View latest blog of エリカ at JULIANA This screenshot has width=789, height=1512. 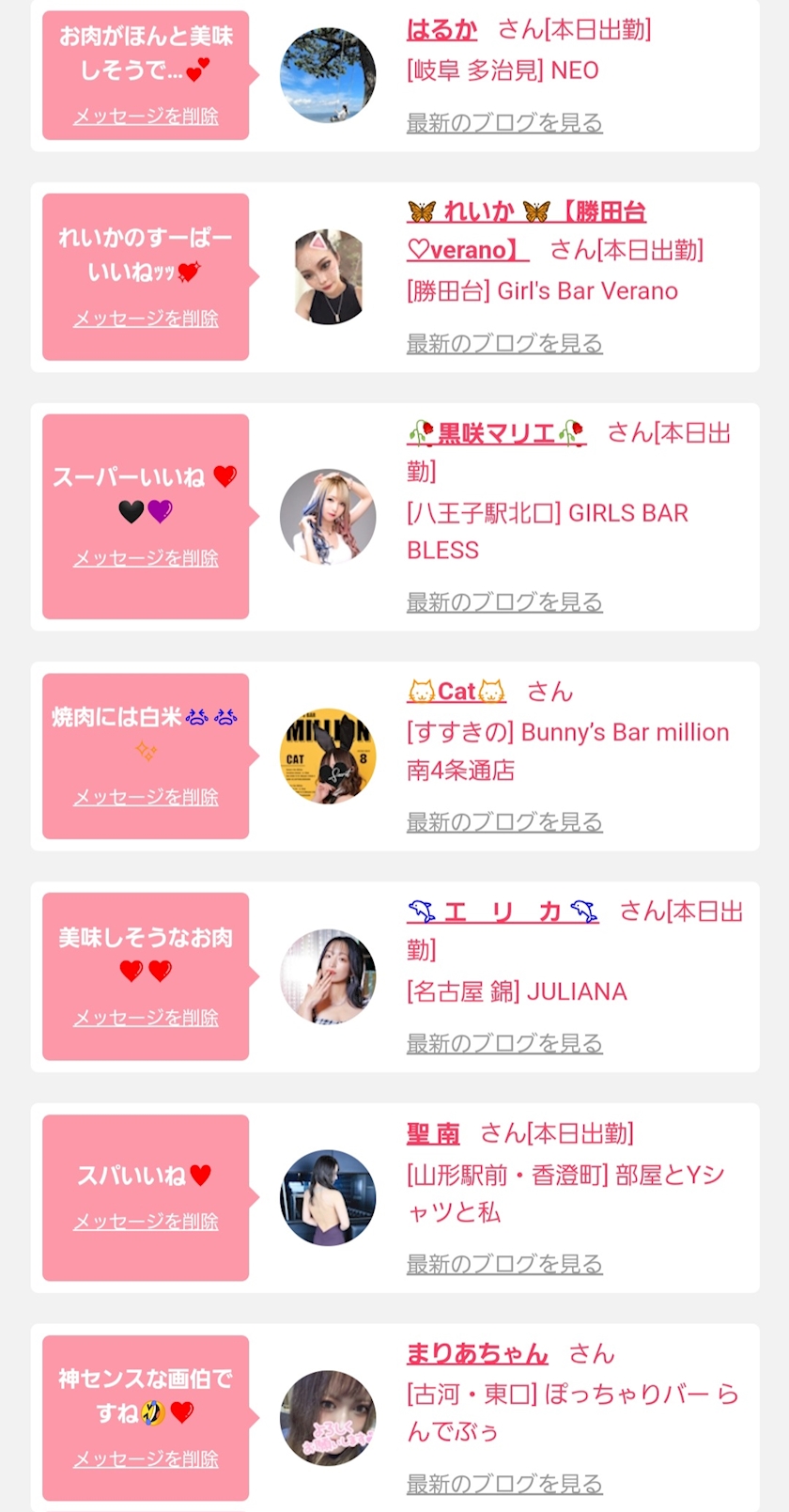click(504, 1043)
